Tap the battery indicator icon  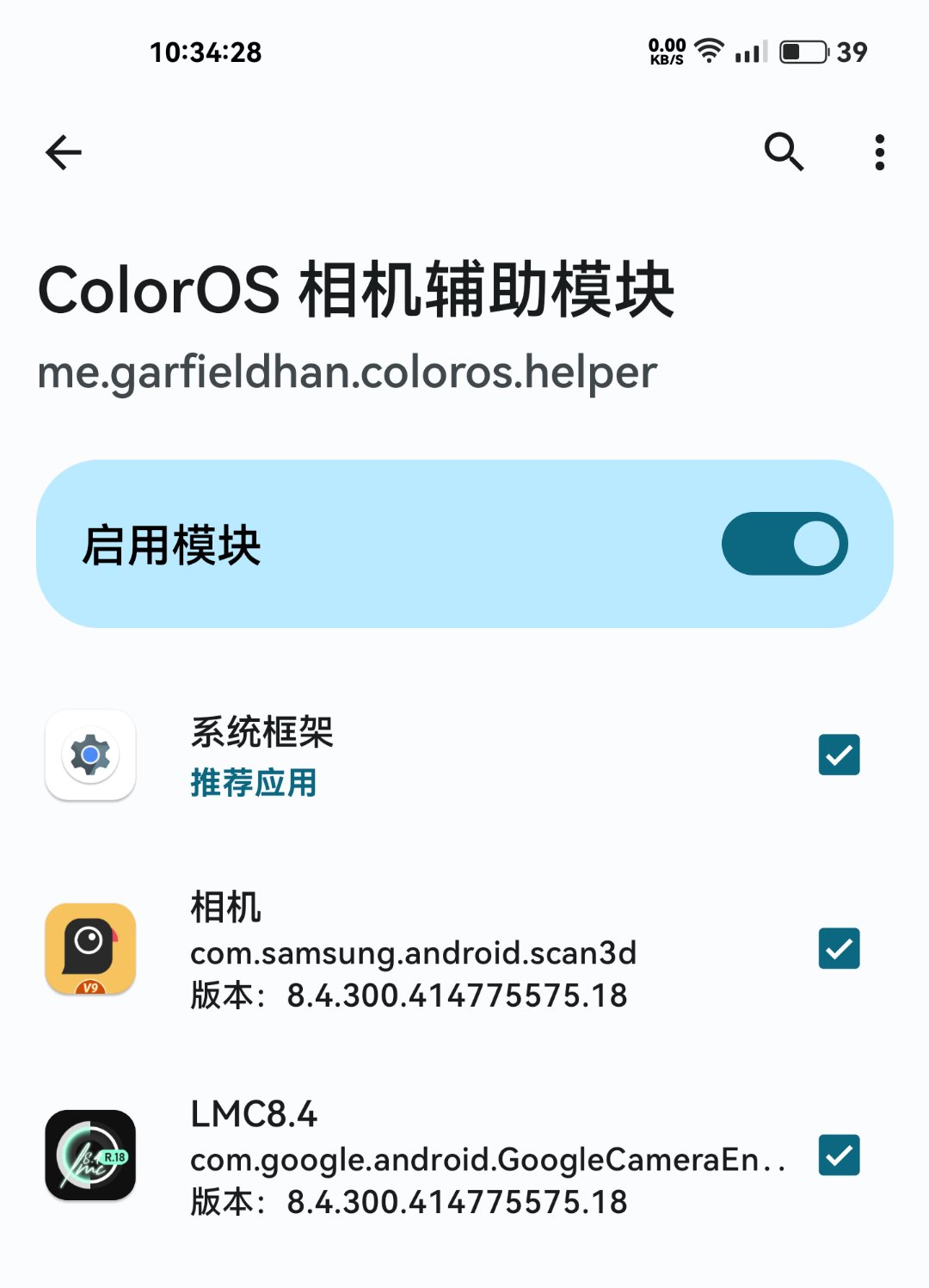click(802, 52)
